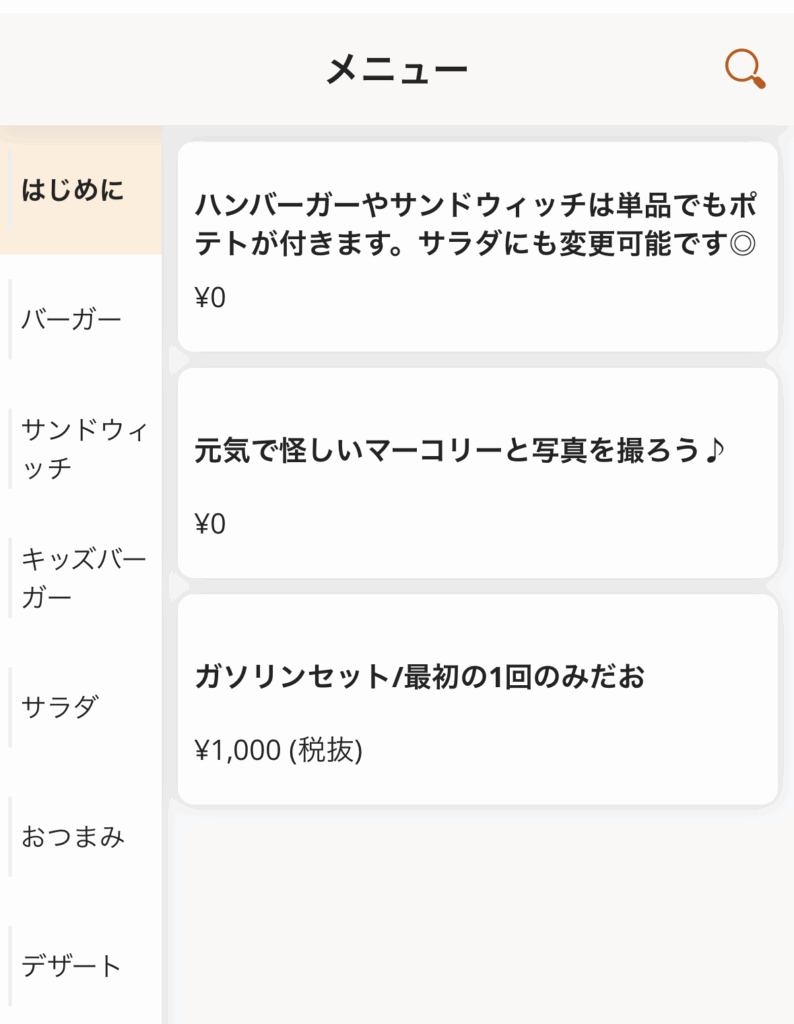The image size is (794, 1024).
Task: Tap the ¥0 price on the photo event card
Action: (x=208, y=522)
